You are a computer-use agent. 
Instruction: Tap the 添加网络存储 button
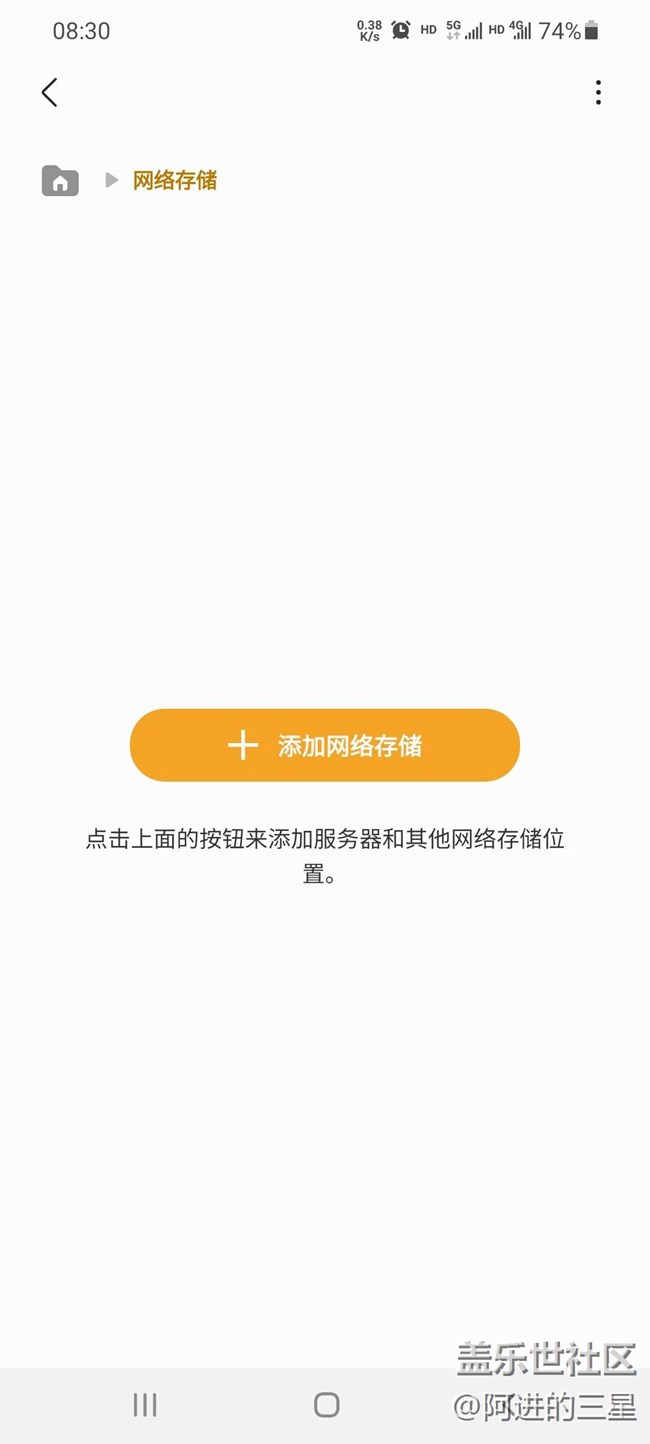pyautogui.click(x=325, y=745)
